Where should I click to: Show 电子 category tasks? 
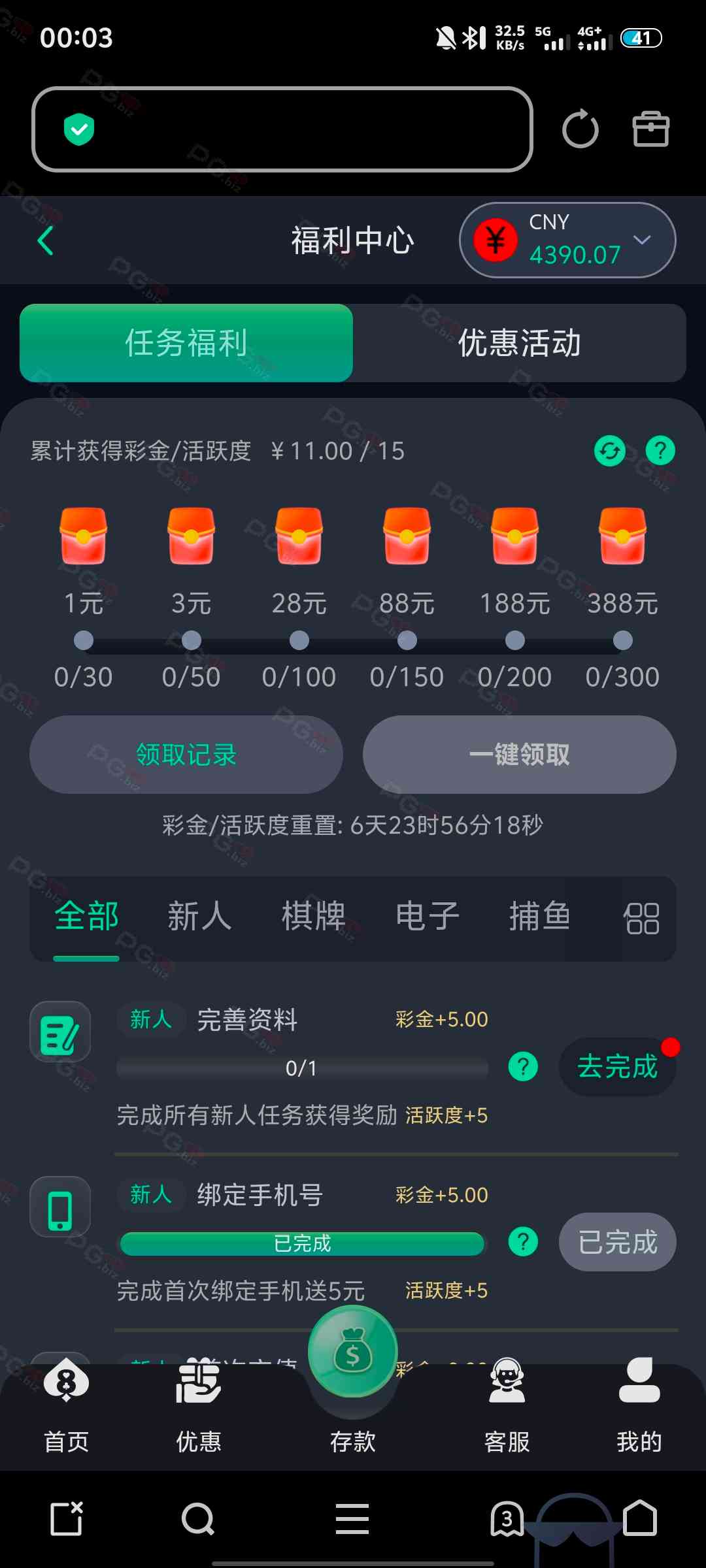428,916
